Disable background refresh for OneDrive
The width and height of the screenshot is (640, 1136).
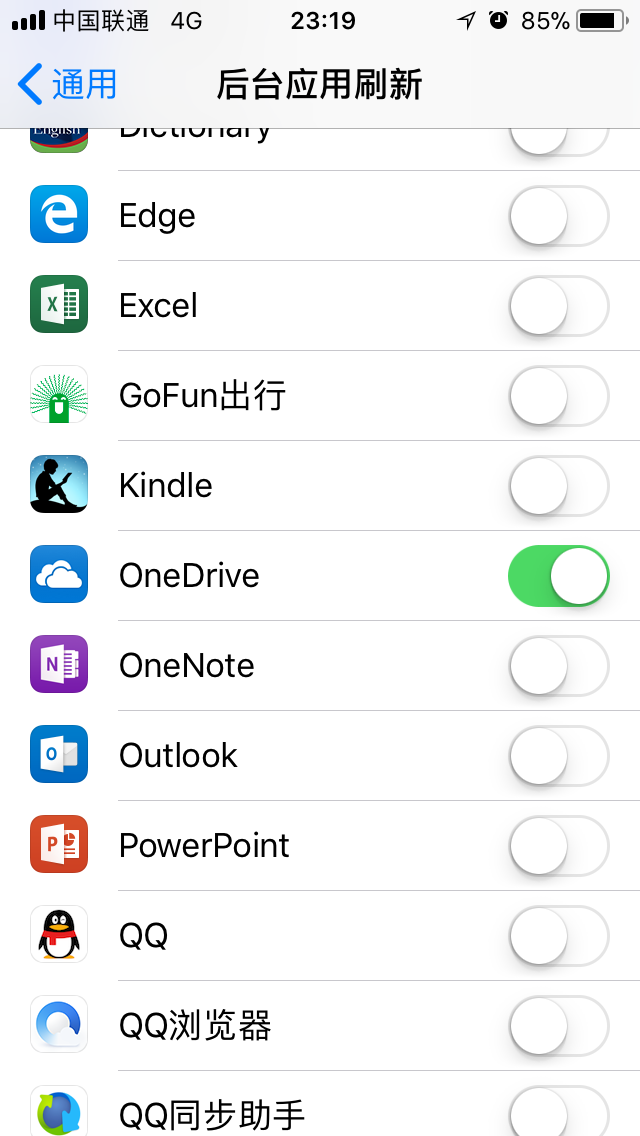[558, 576]
